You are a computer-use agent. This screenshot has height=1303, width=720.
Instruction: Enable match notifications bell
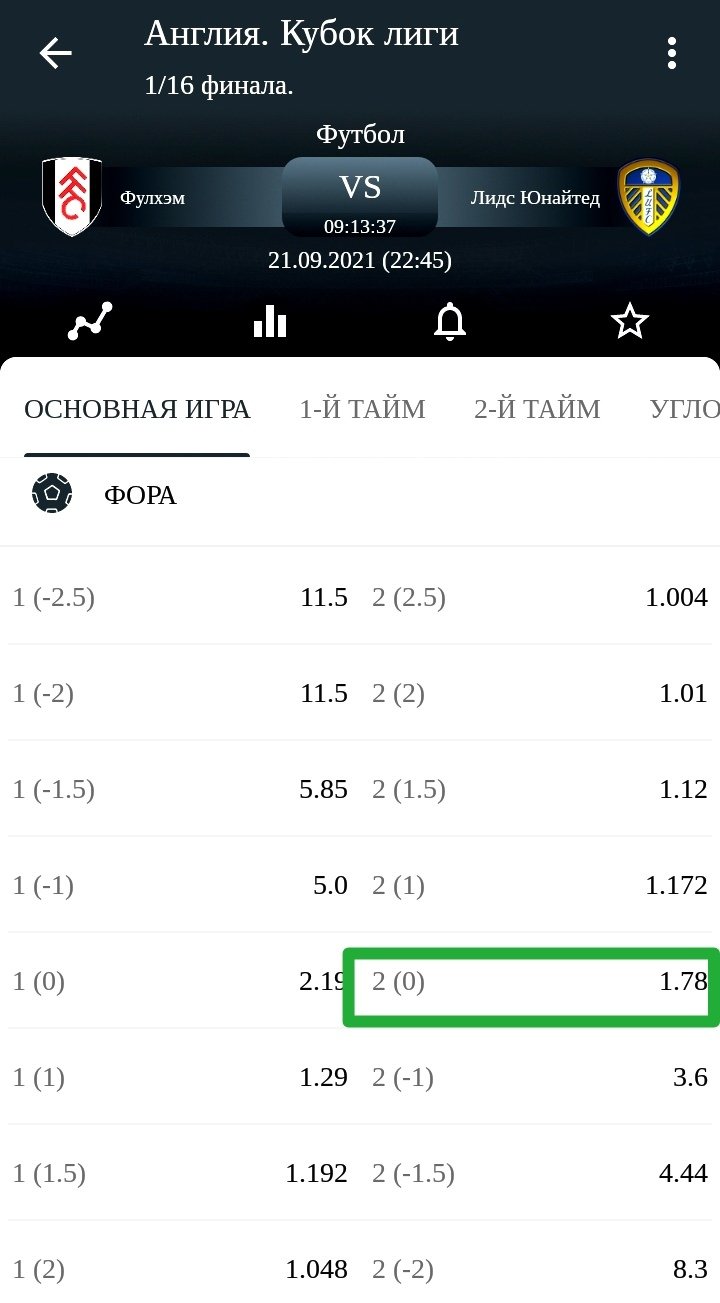[450, 322]
